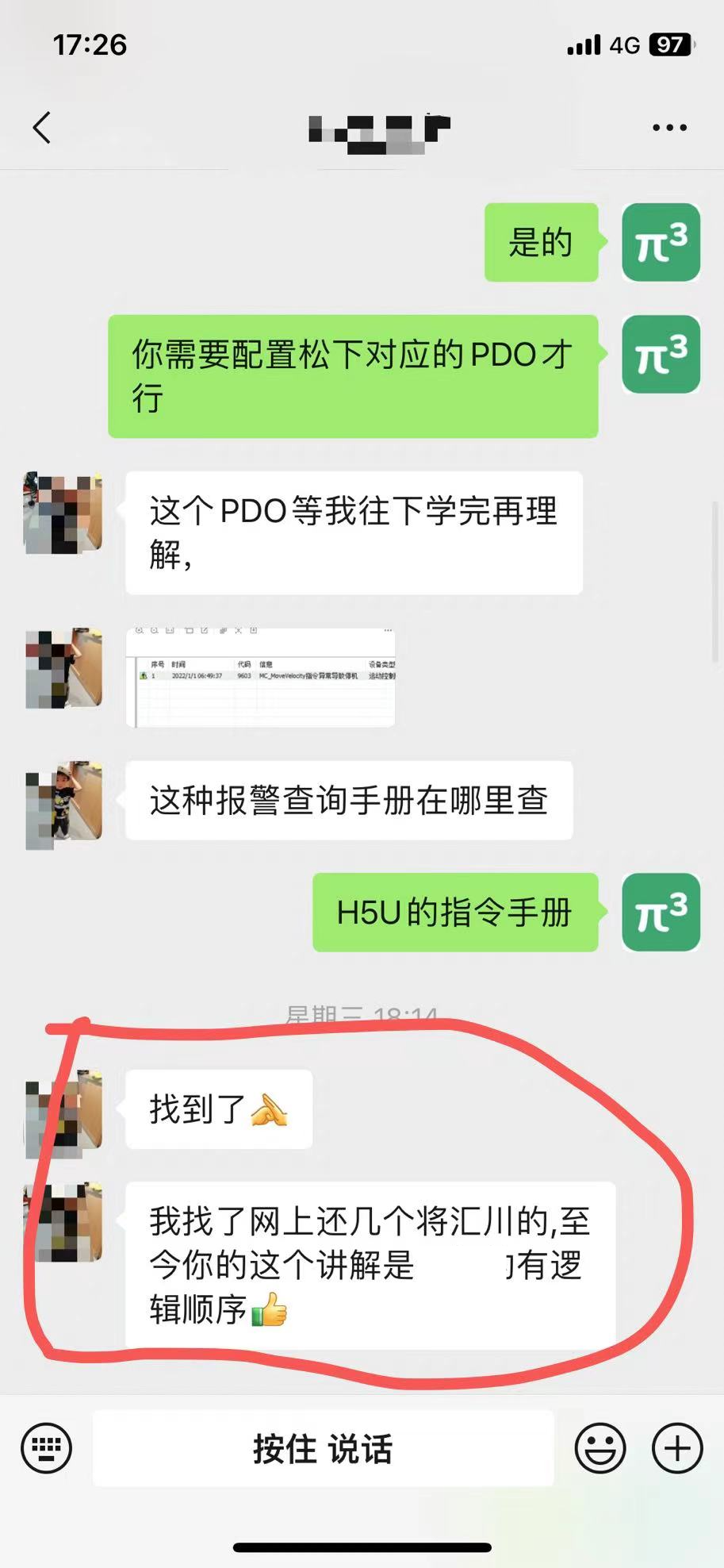This screenshot has width=724, height=1568.
Task: Go back to the chat list
Action: click(42, 128)
